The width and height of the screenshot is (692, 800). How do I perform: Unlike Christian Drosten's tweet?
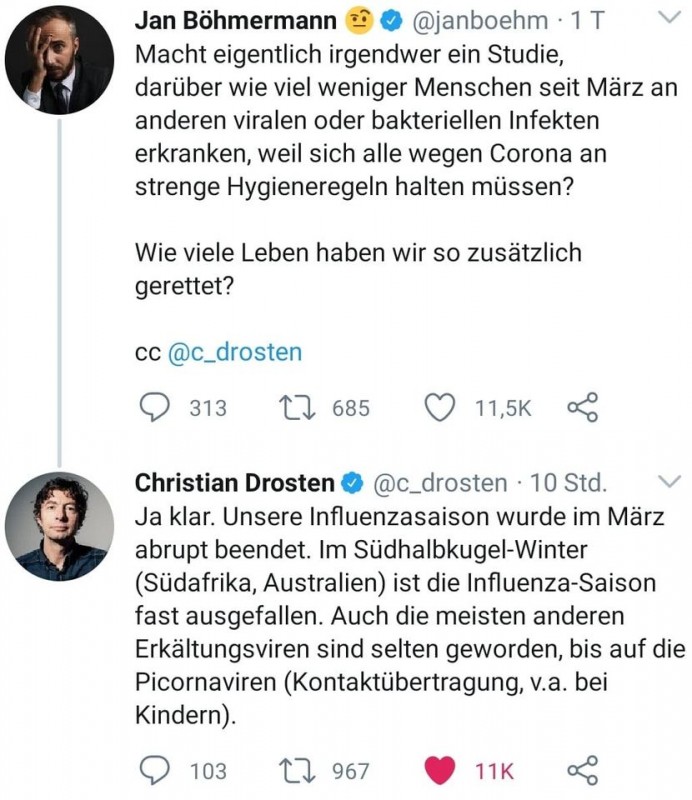[441, 771]
